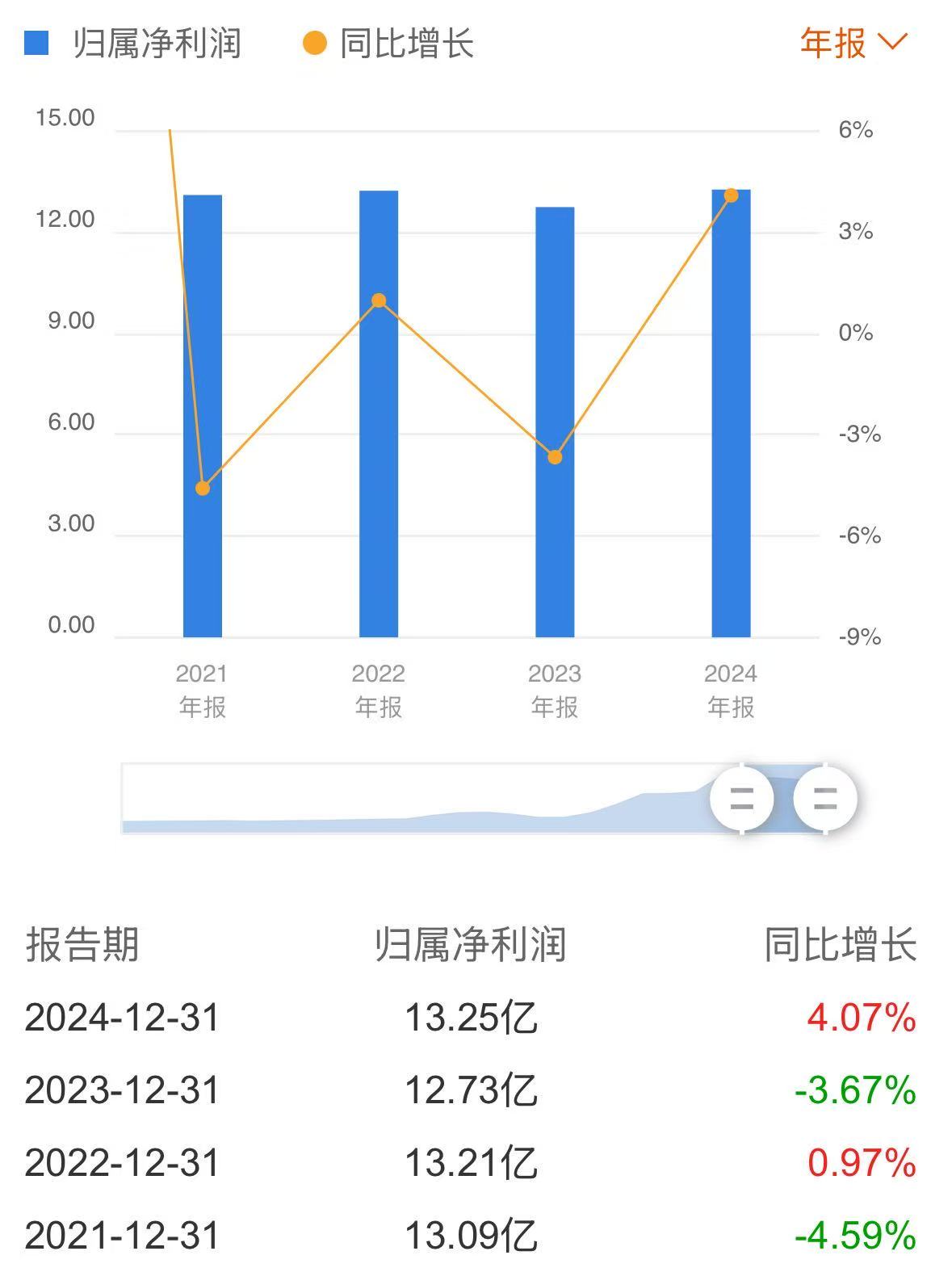952x1268 pixels.
Task: Select the 2022 年报 bar in chart
Action: point(379,414)
